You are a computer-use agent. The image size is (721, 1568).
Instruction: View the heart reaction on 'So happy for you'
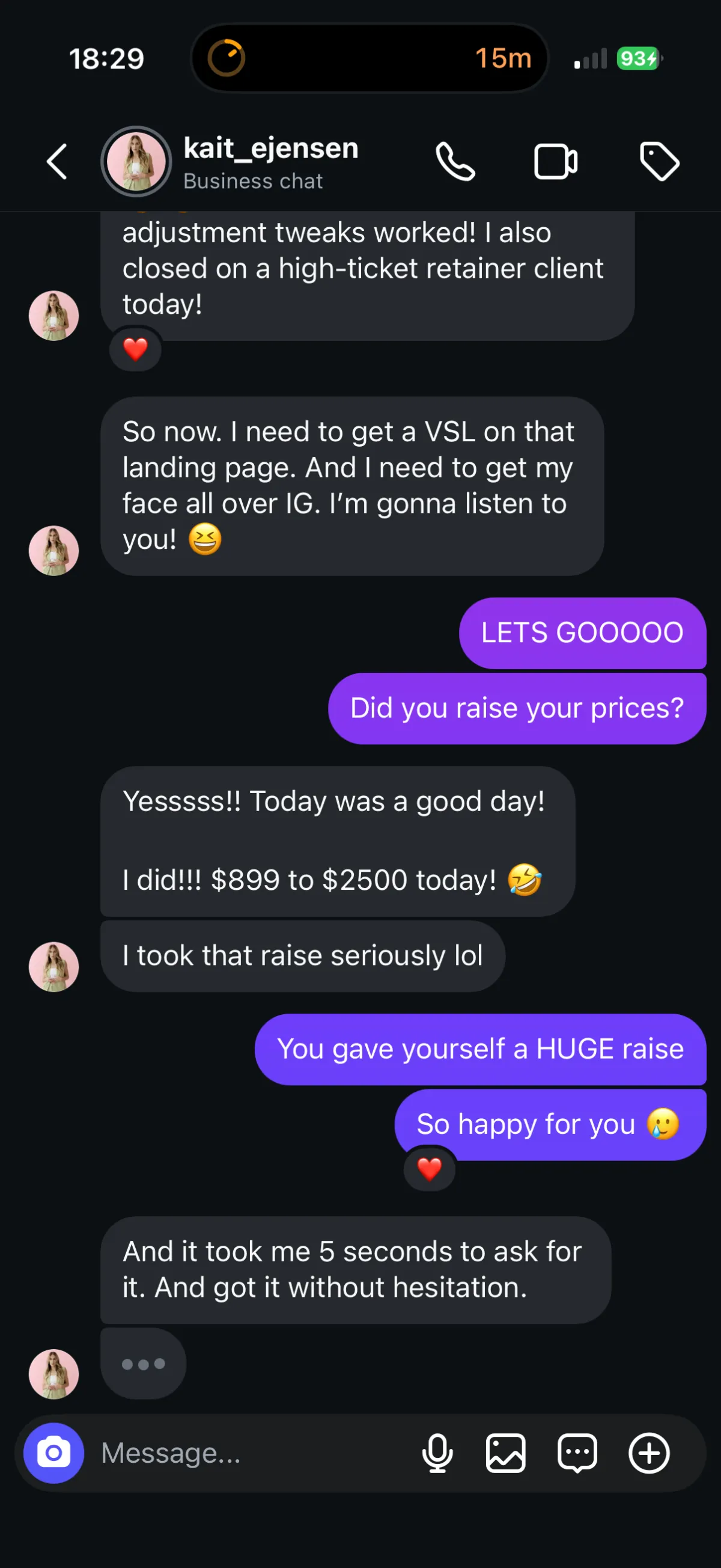tap(429, 1169)
